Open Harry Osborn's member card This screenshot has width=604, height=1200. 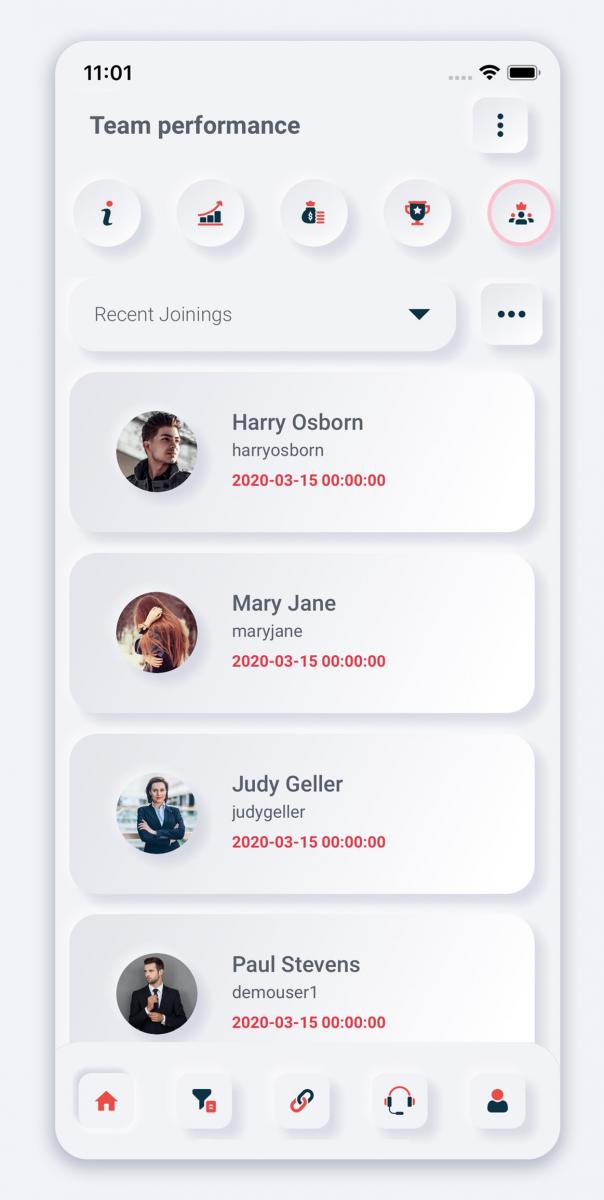(x=301, y=451)
